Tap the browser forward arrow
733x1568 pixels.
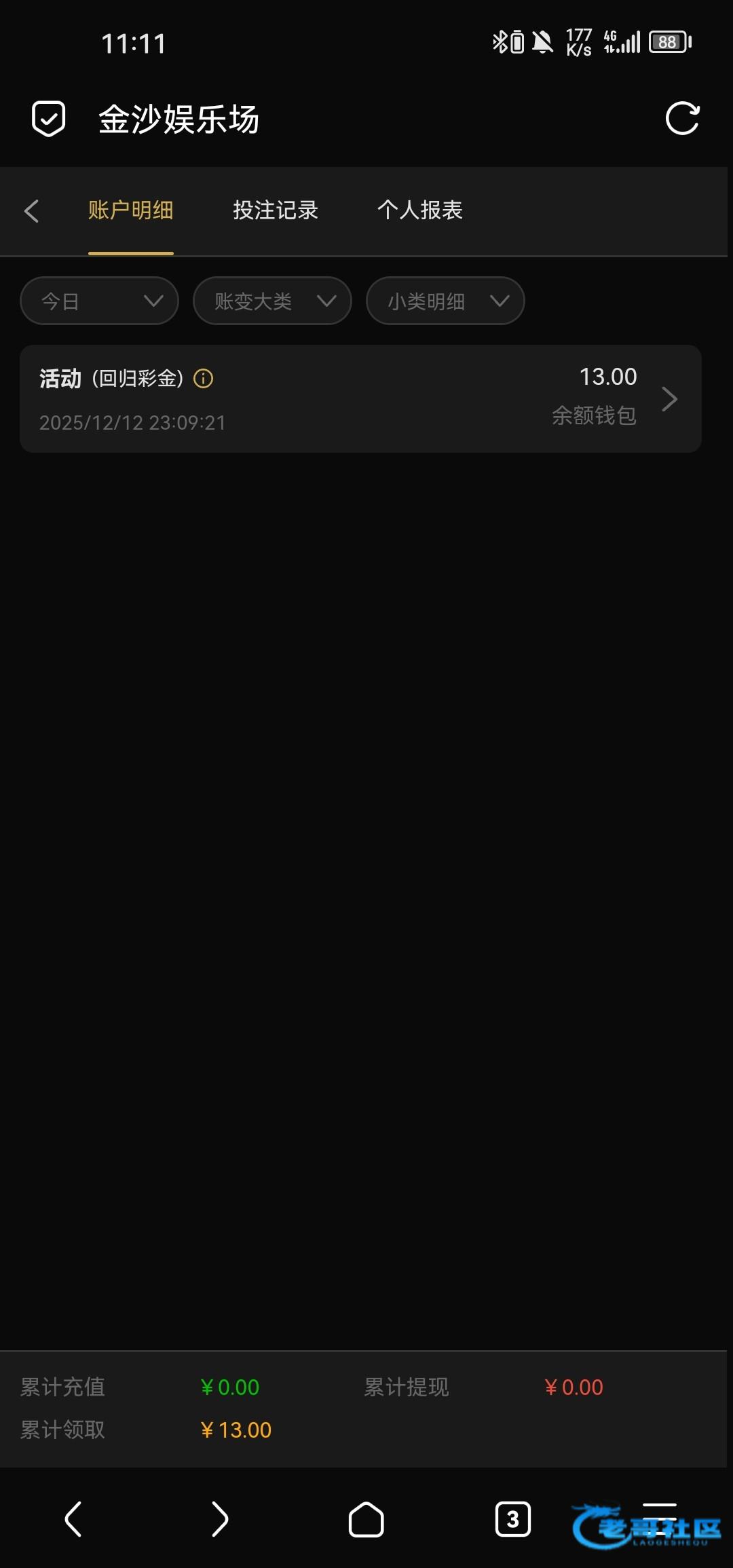click(219, 1519)
